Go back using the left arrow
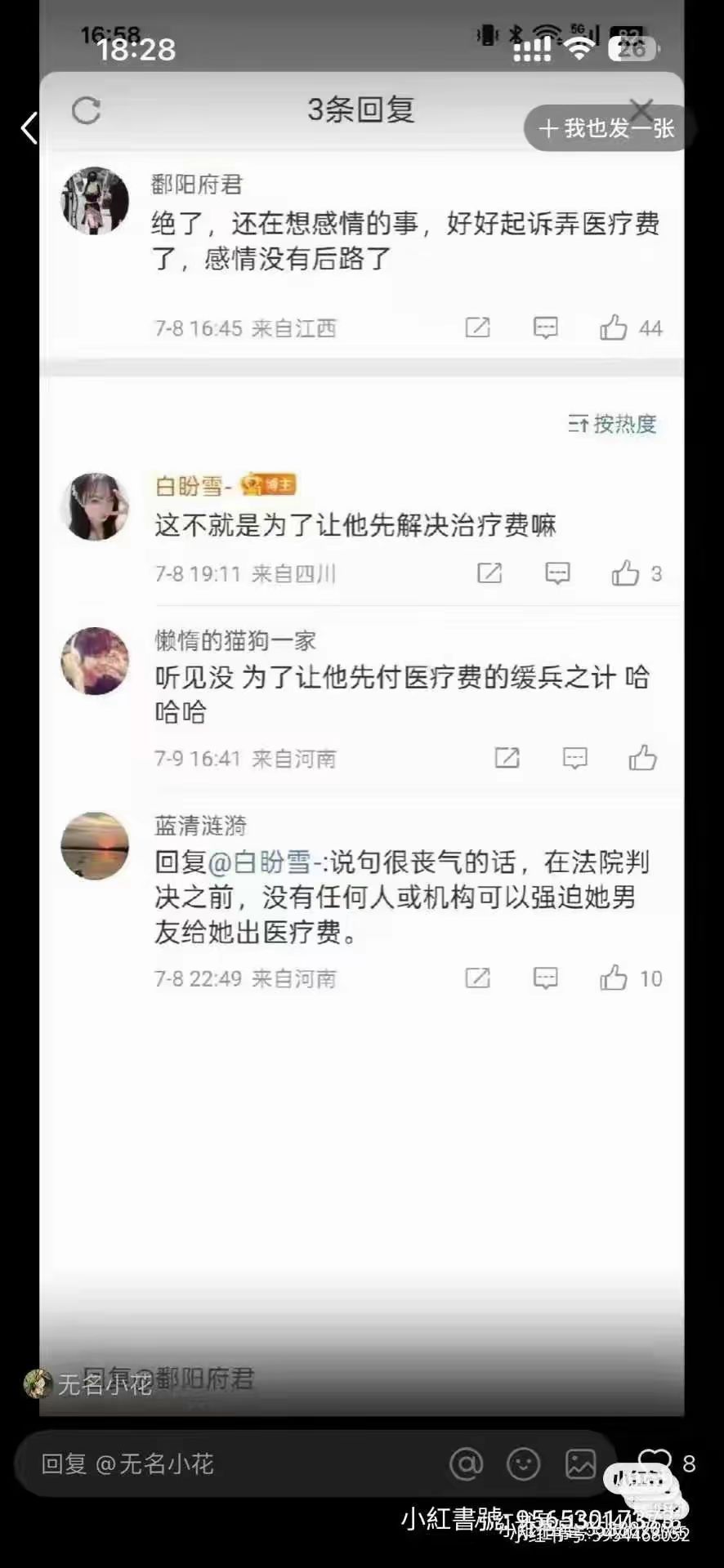The height and width of the screenshot is (1568, 724). point(29,128)
